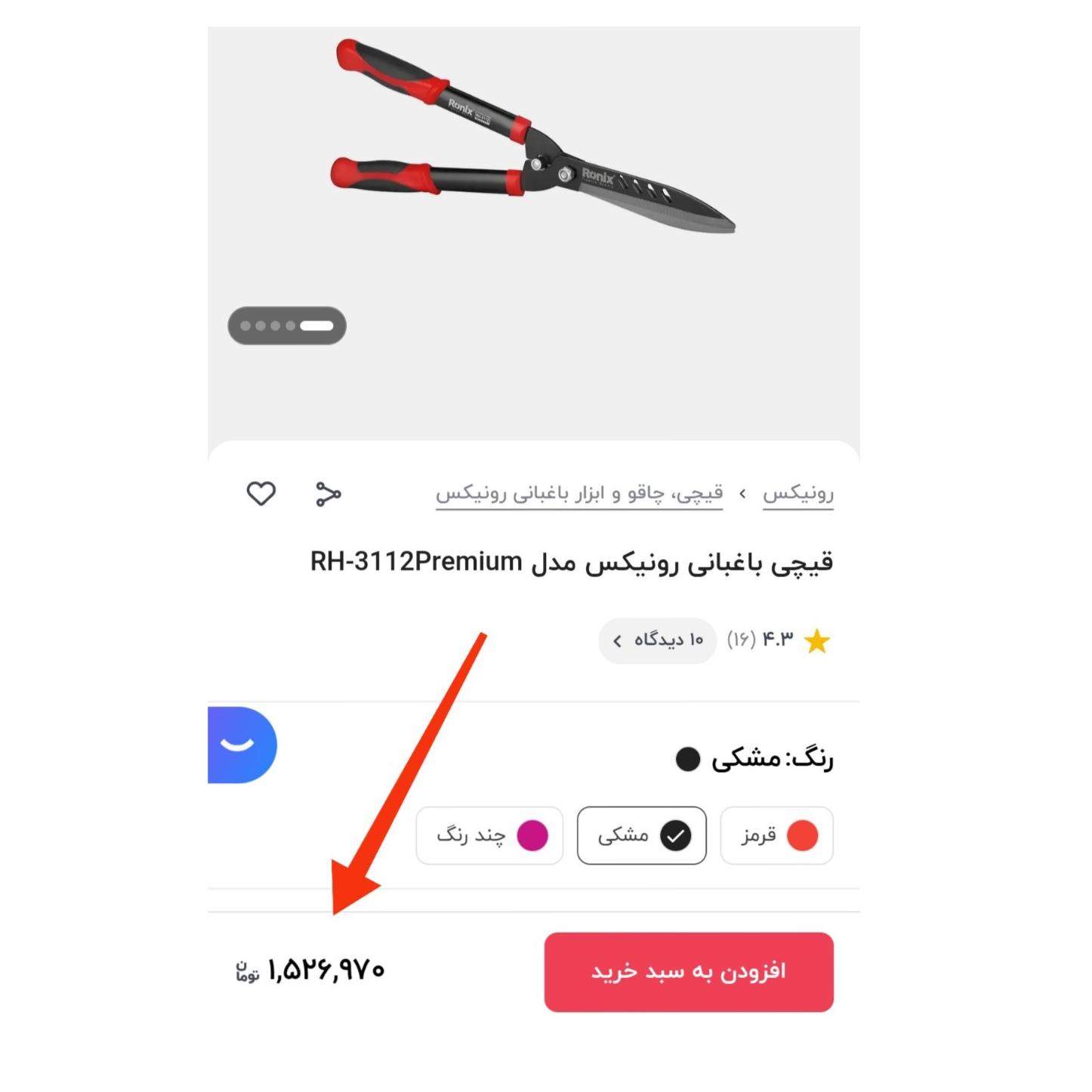Screen dimensions: 1092x1092
Task: Tap افزودن به سبد خرید button
Action: pyautogui.click(x=688, y=971)
